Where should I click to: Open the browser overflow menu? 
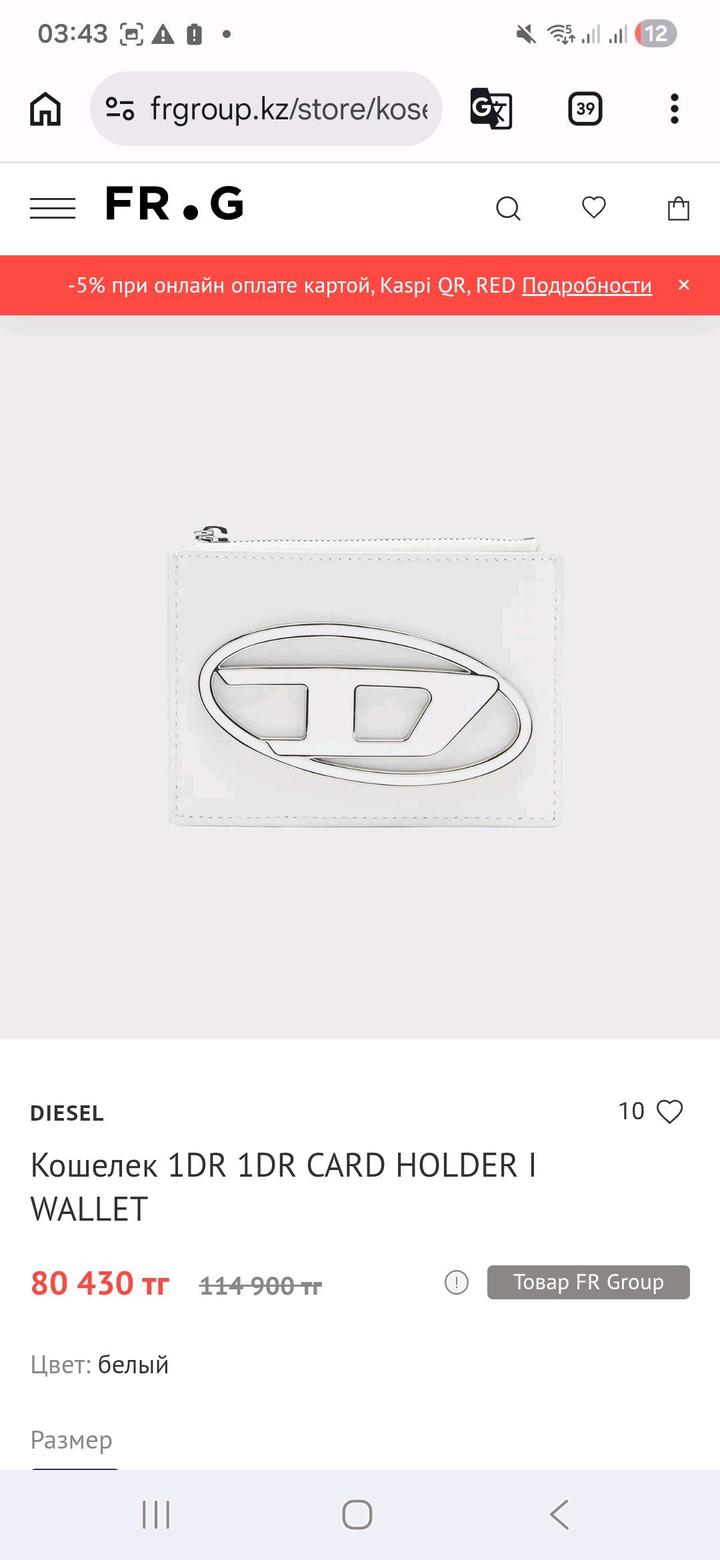pyautogui.click(x=675, y=109)
